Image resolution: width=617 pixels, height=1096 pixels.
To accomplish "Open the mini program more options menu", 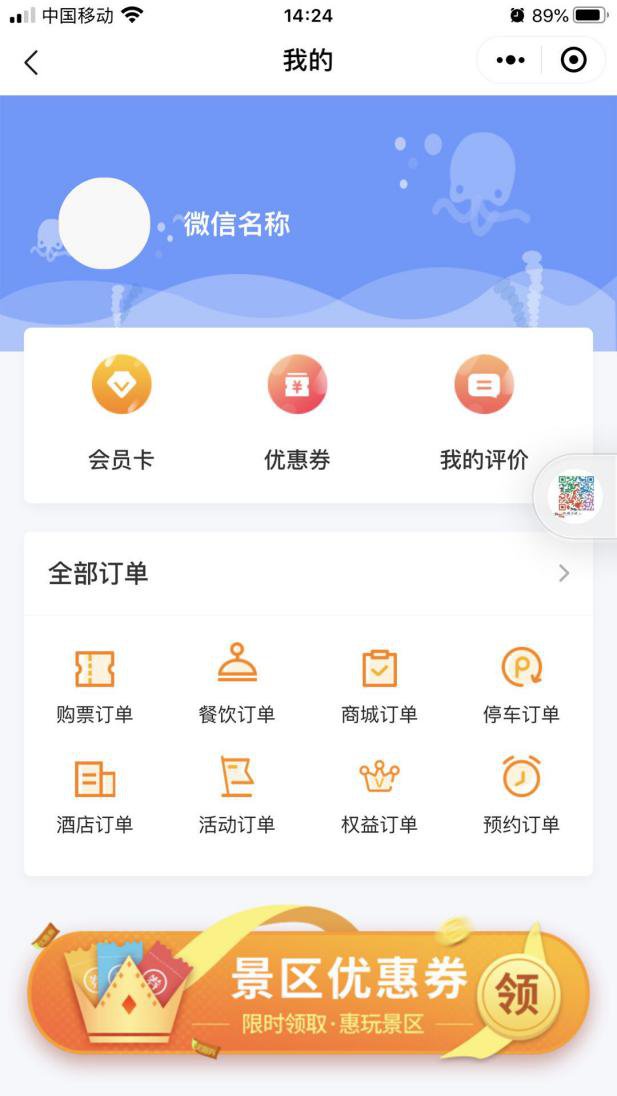I will click(510, 61).
